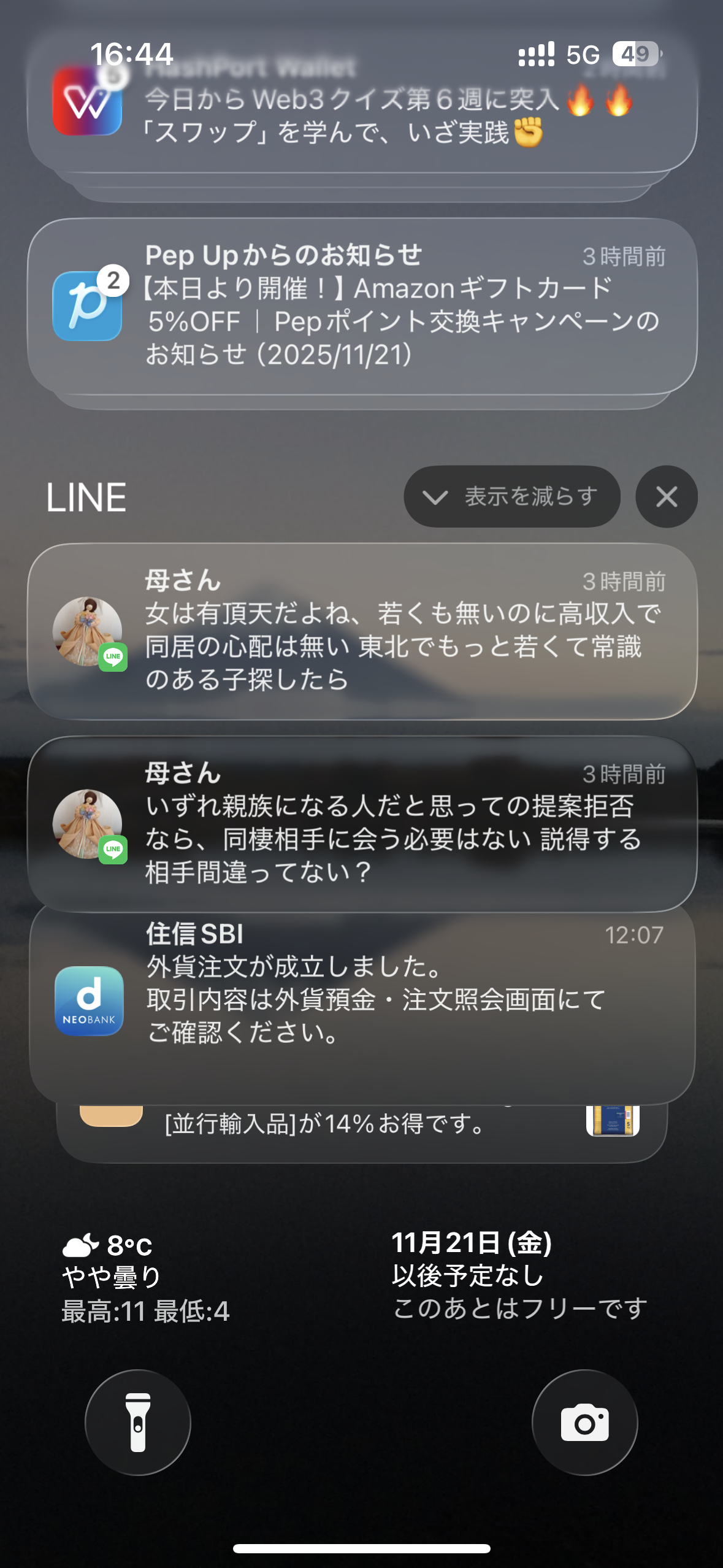The image size is (723, 1568).
Task: Open the 11月21日 calendar widget
Action: click(519, 1276)
